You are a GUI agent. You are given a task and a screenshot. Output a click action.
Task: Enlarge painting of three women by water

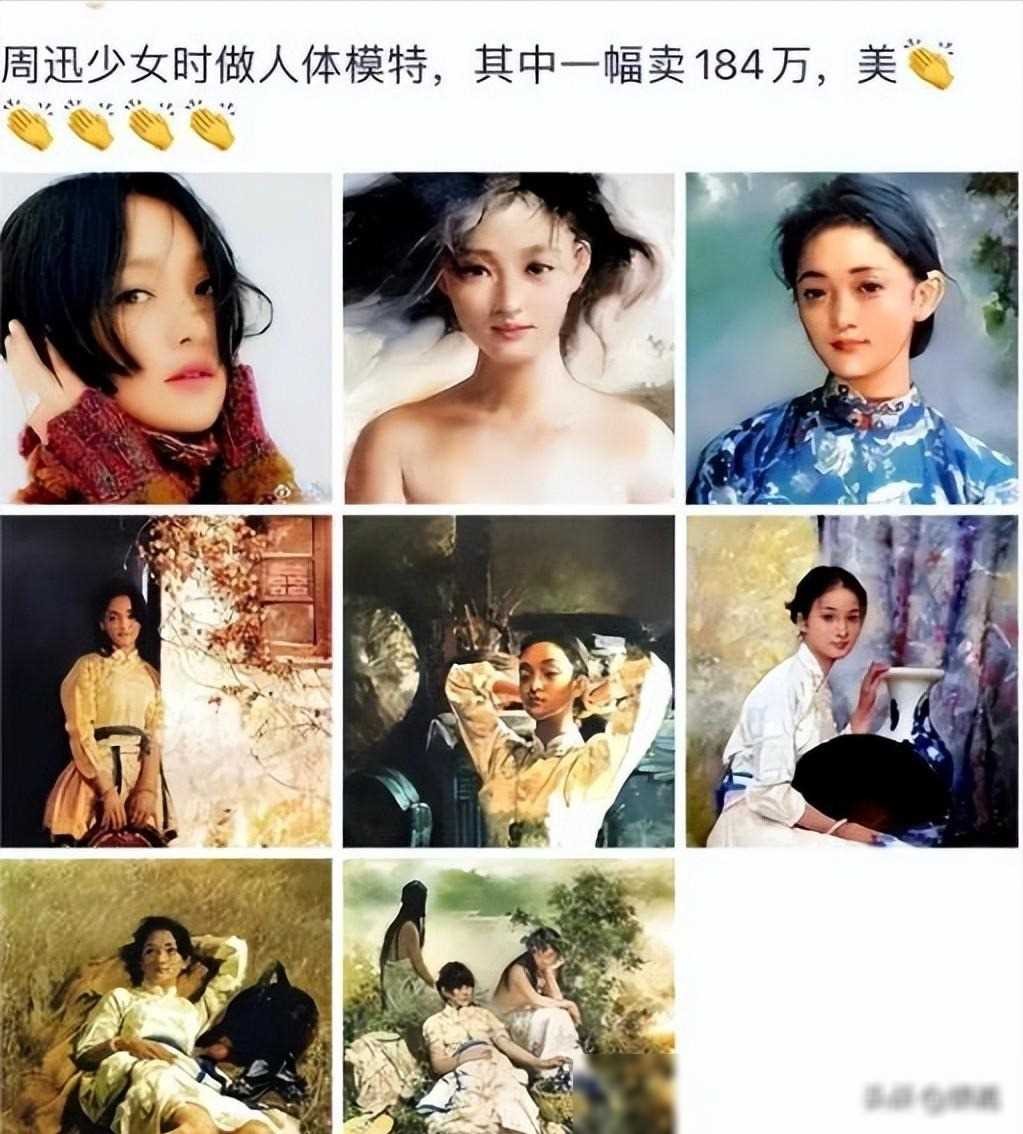pyautogui.click(x=508, y=996)
